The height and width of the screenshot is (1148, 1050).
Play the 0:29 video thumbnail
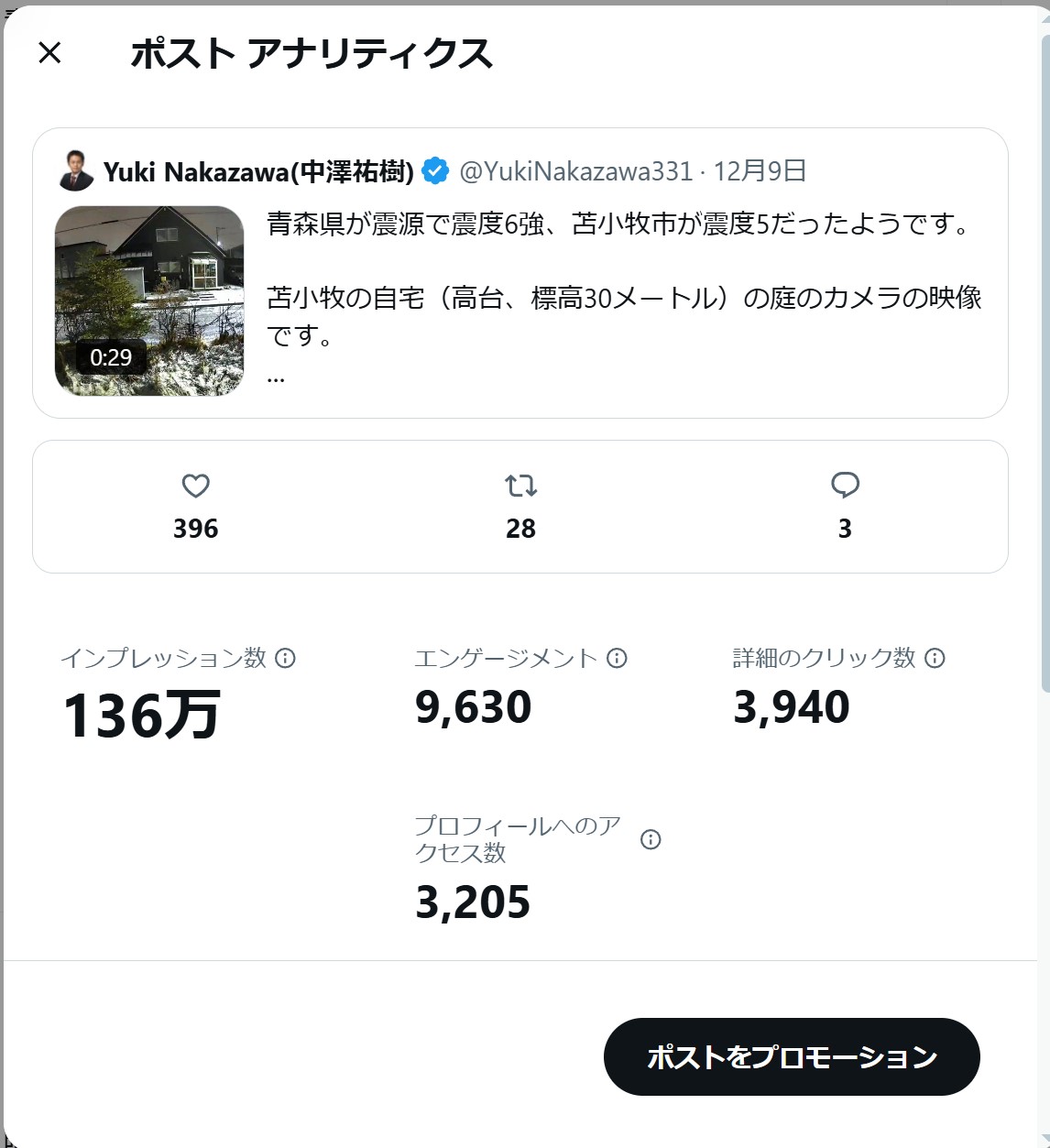pos(149,301)
